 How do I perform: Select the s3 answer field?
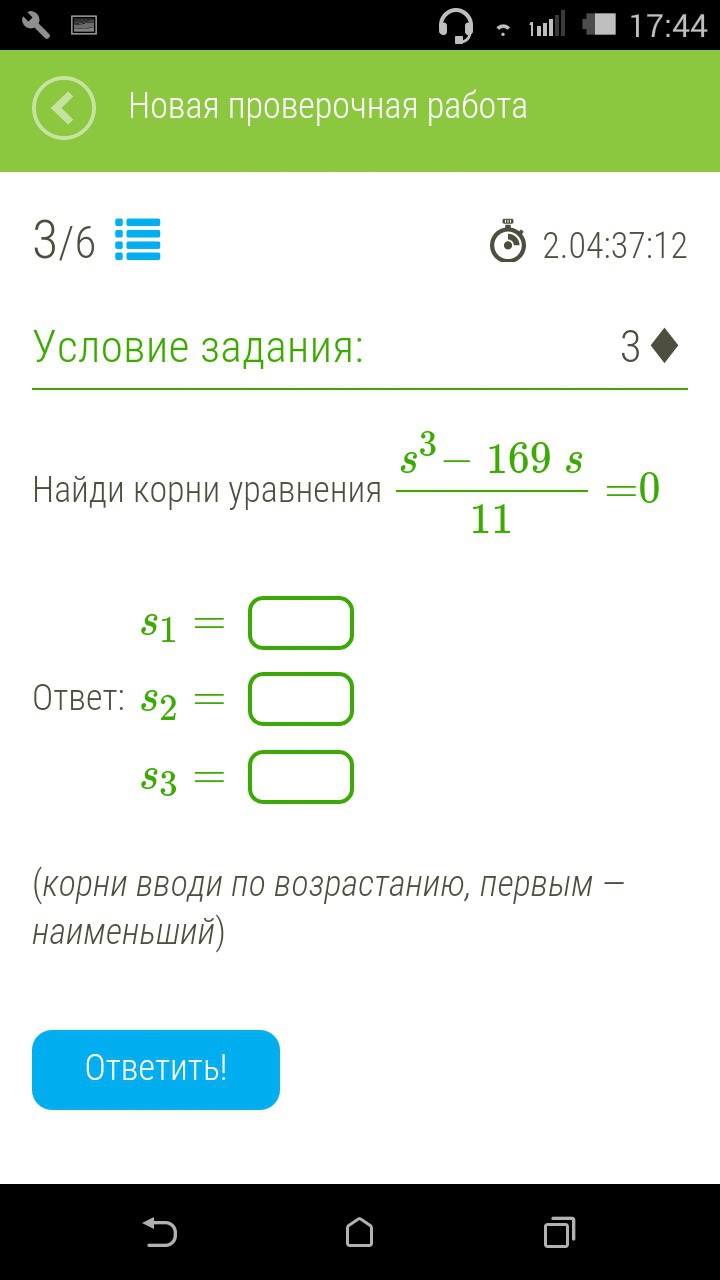301,777
